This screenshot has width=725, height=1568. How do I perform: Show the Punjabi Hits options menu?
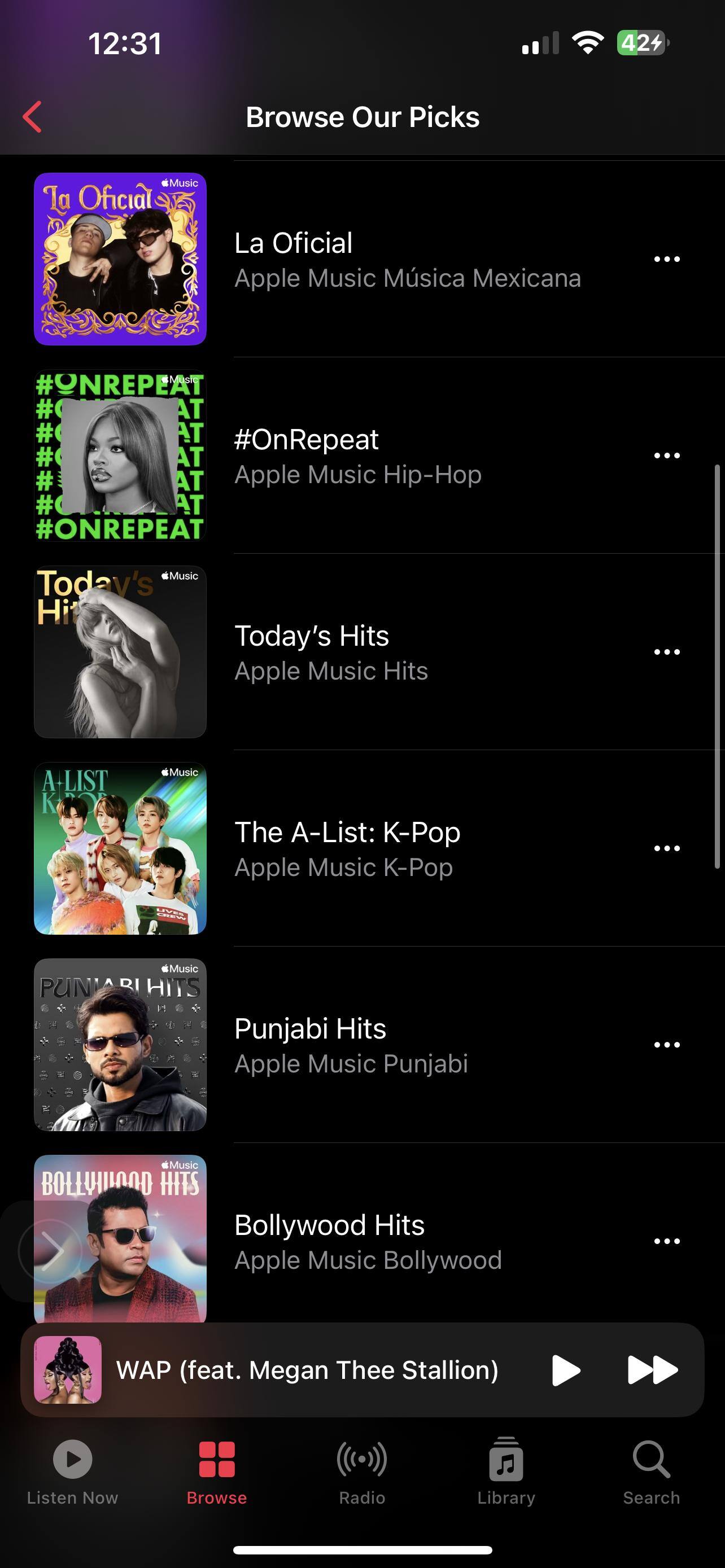point(667,1045)
